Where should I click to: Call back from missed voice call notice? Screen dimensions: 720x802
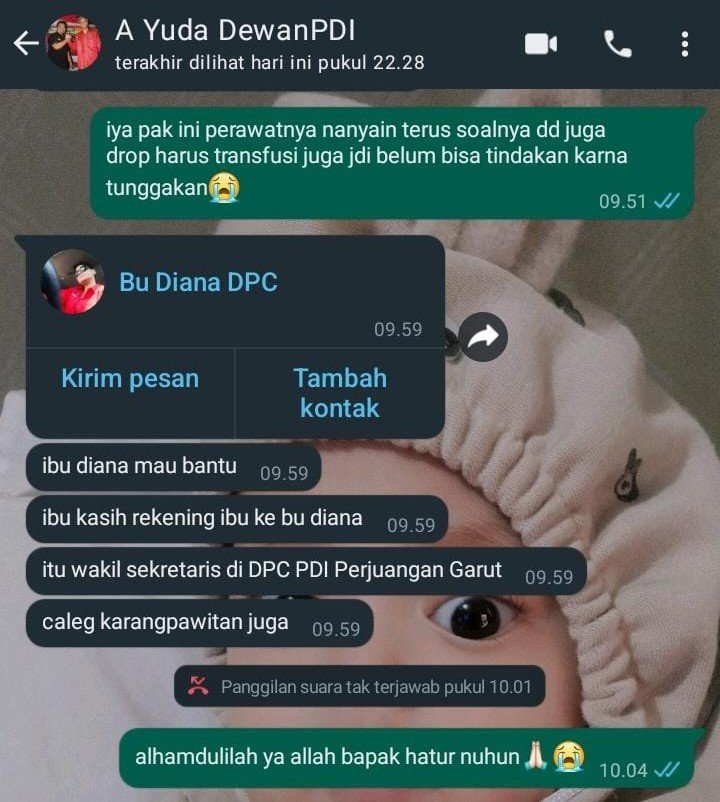pyautogui.click(x=360, y=687)
